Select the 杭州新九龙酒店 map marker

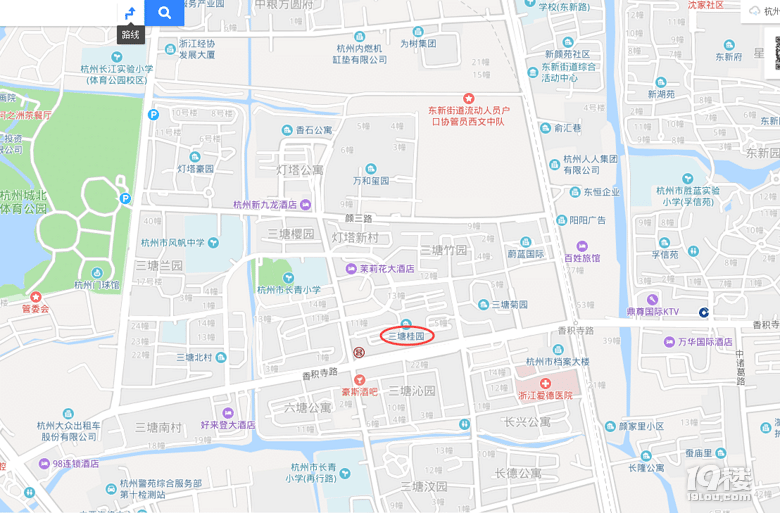coord(305,205)
